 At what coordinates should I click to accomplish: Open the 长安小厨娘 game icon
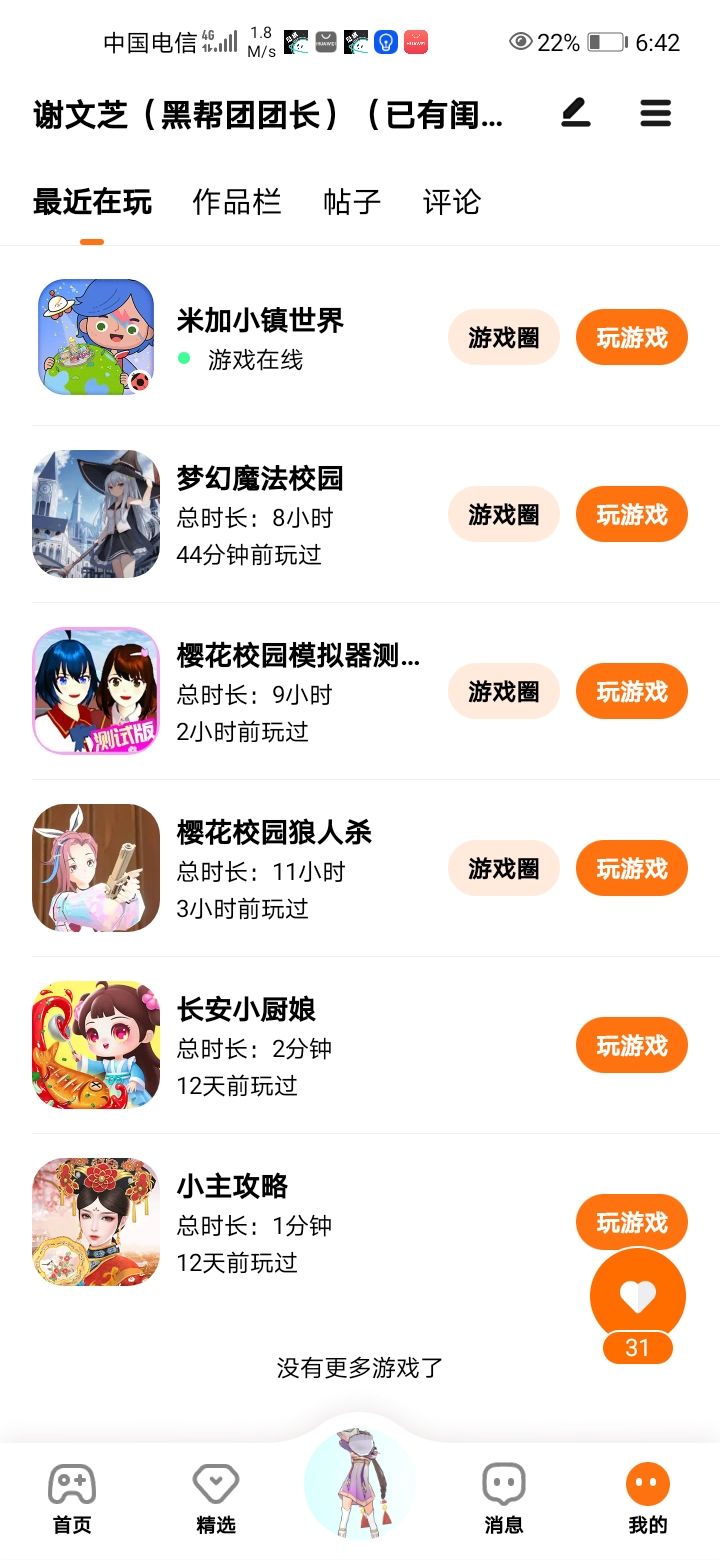coord(96,1045)
